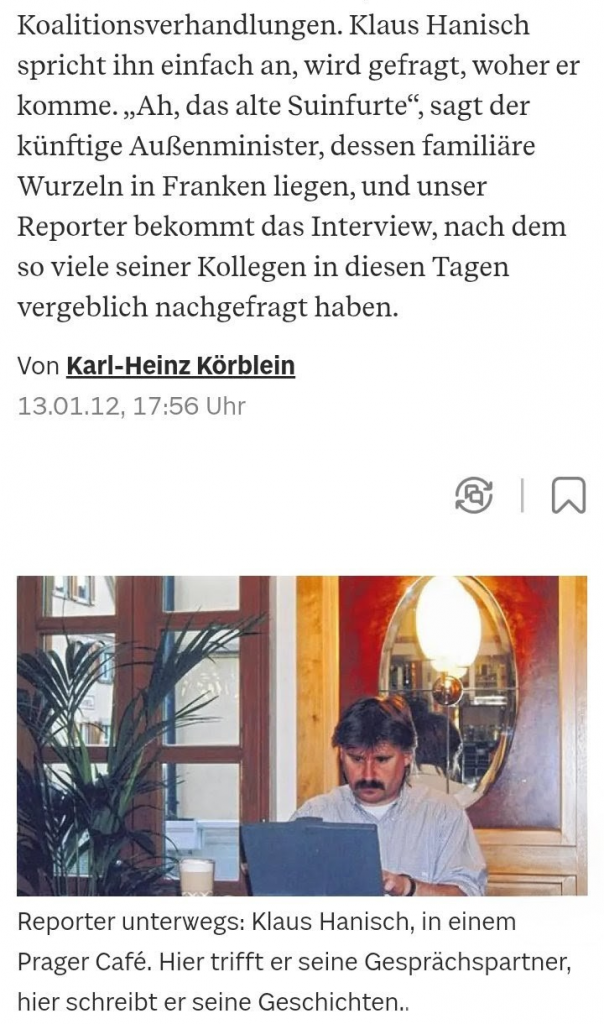This screenshot has width=604, height=1024.
Task: Bookmark this article
Action: coord(568,496)
